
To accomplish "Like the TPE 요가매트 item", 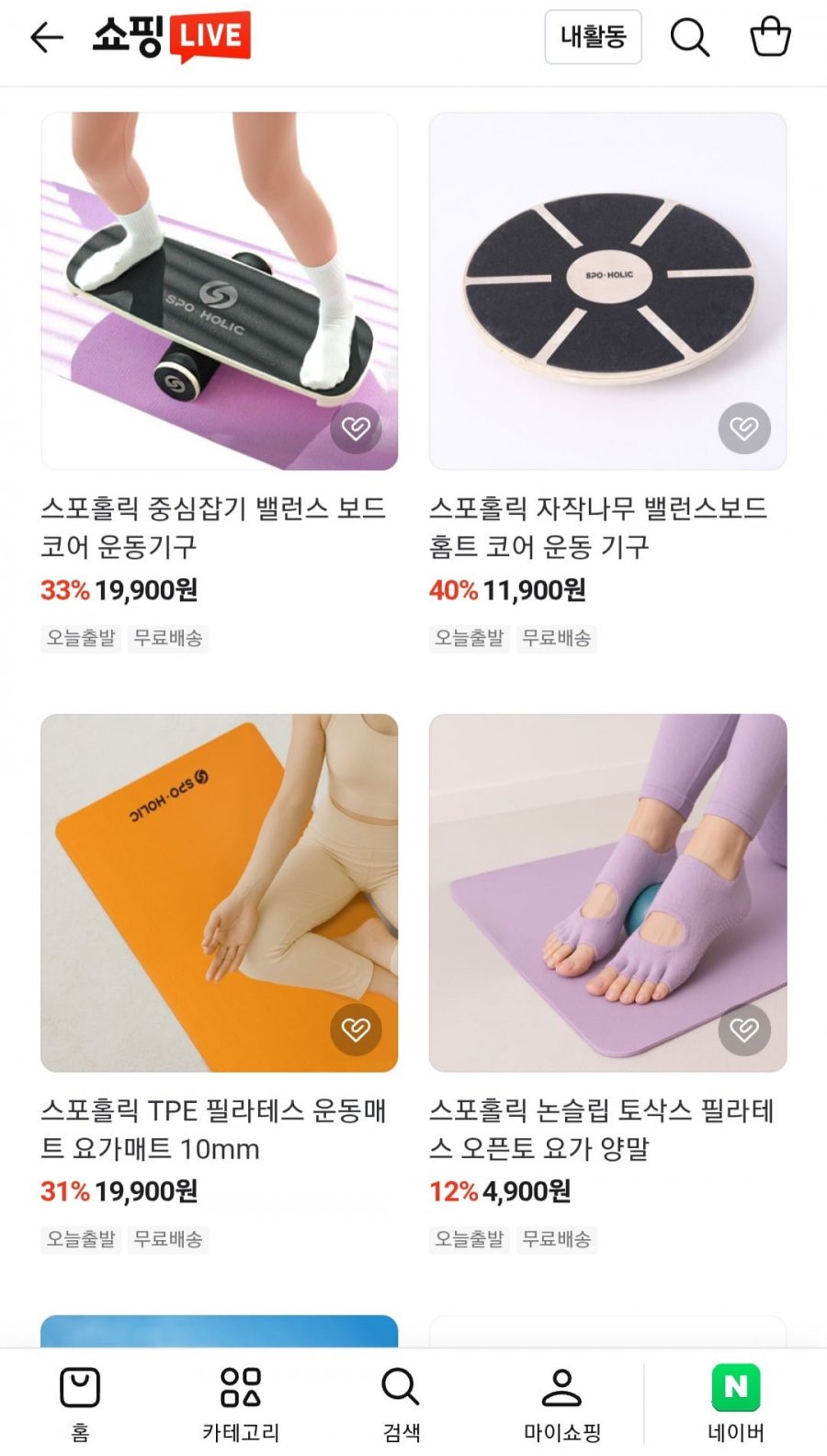I will point(356,1029).
